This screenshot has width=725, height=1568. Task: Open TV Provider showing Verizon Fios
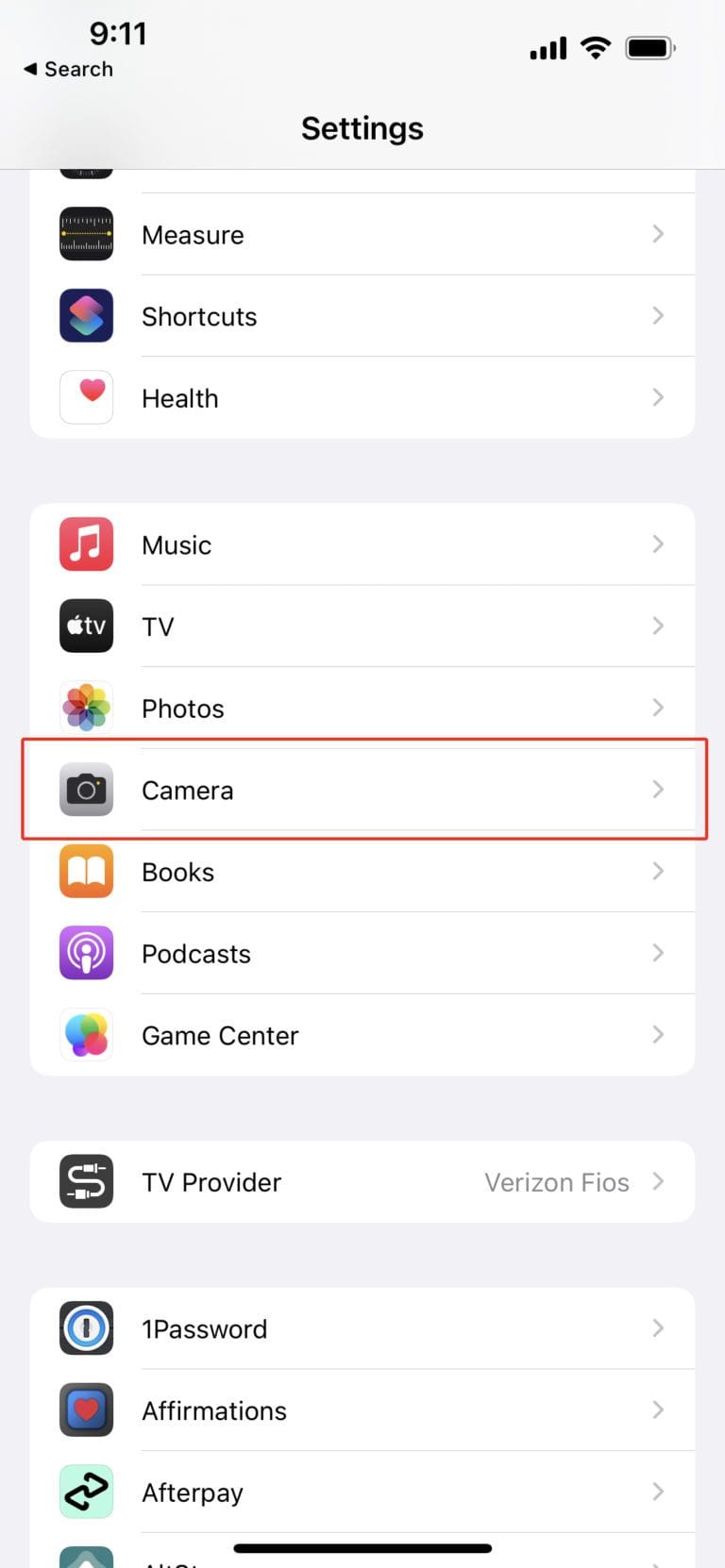pyautogui.click(x=362, y=1182)
